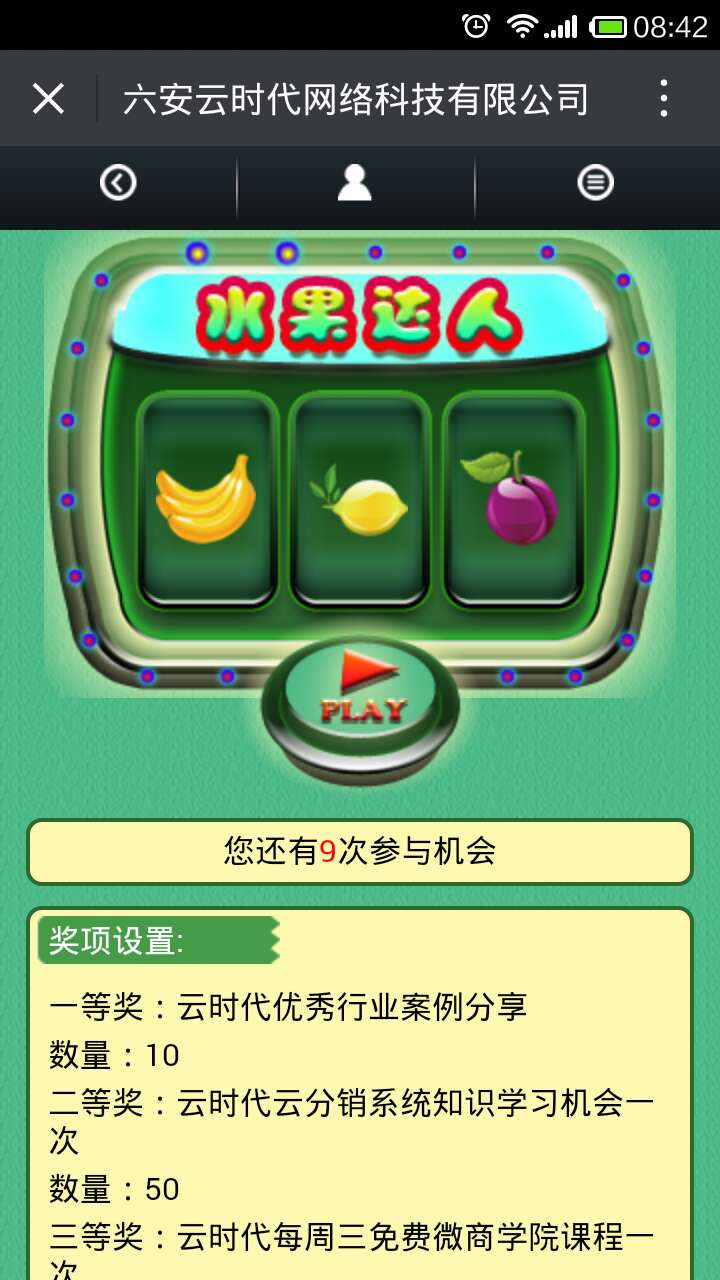
Task: Open the list menu icon
Action: tap(595, 182)
